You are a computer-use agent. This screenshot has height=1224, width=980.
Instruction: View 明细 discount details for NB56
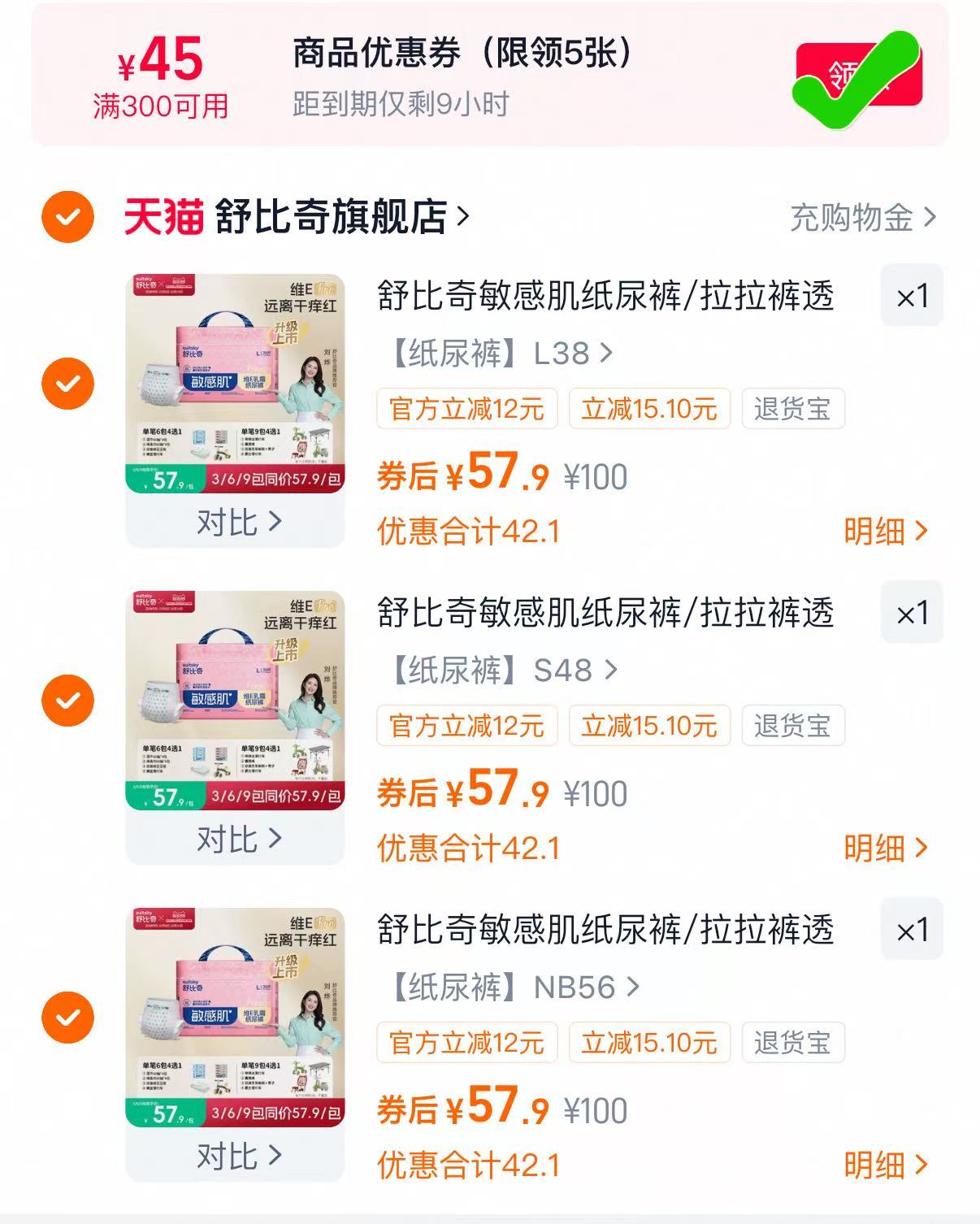pos(885,1165)
